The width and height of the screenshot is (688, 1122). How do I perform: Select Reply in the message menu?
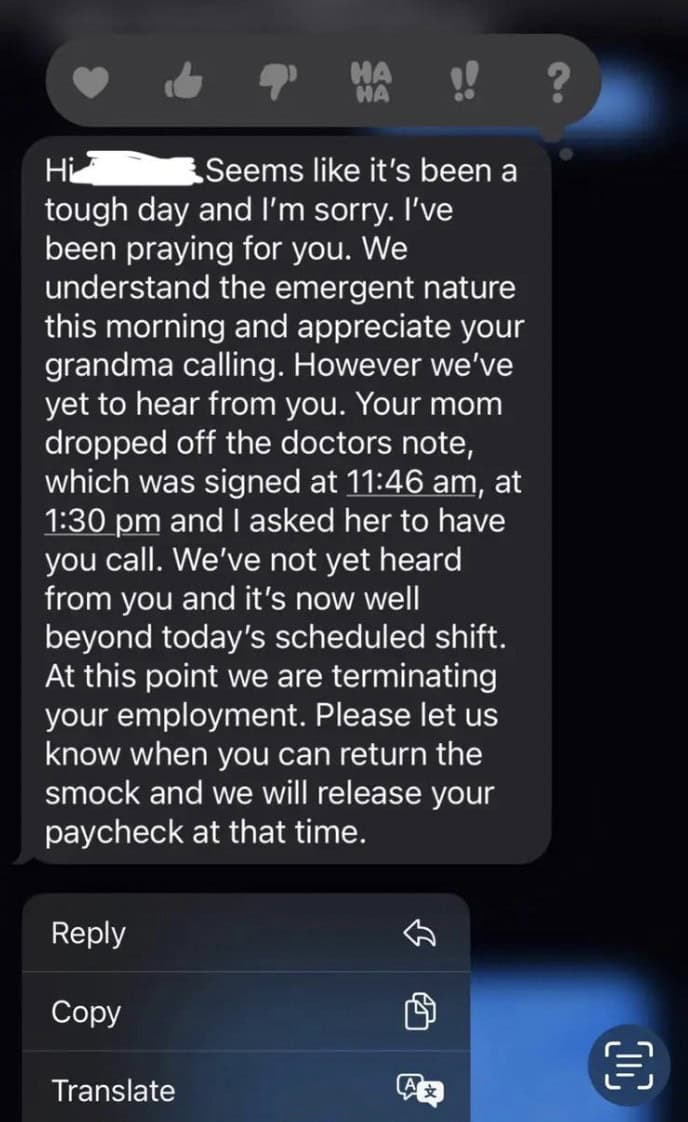click(x=246, y=932)
